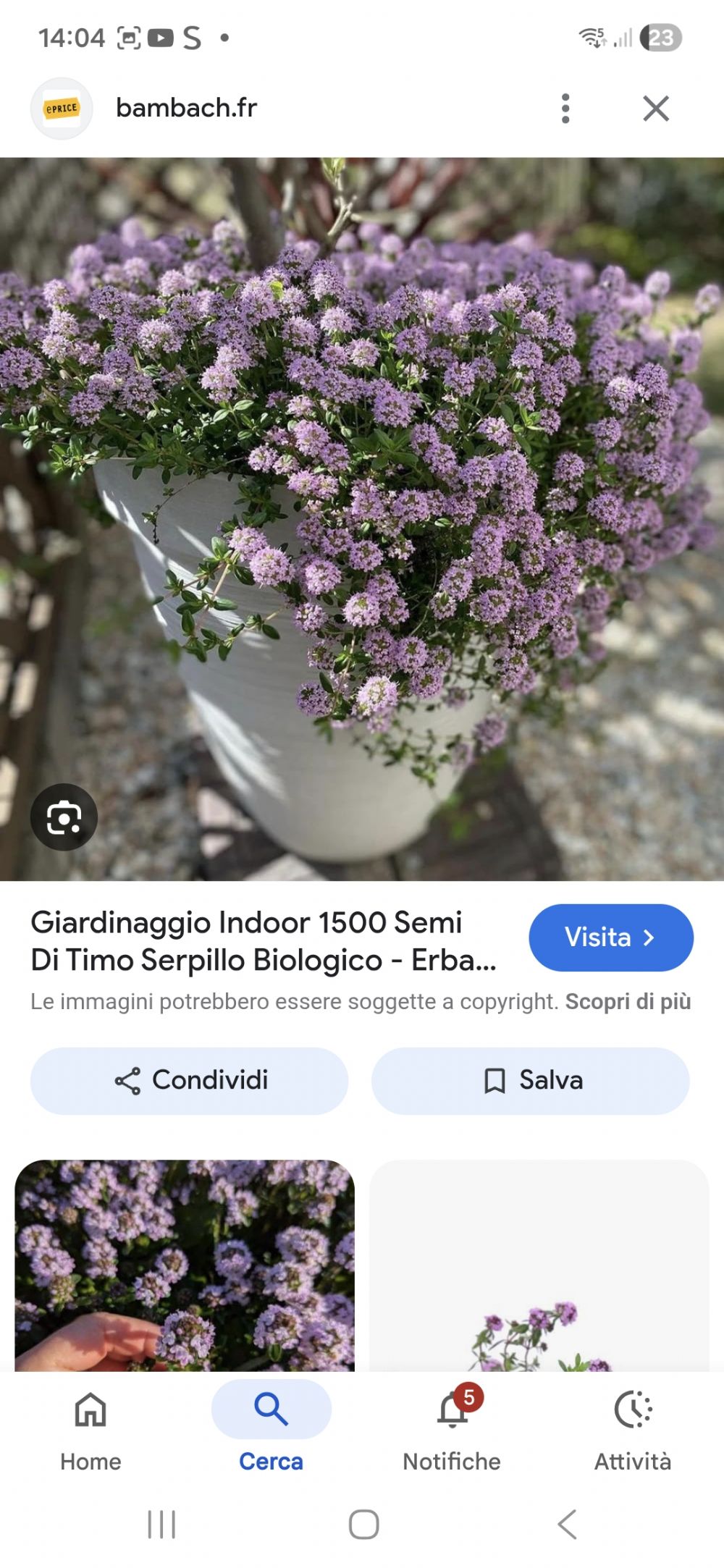Switch to the Cerca tab
The height and width of the screenshot is (1568, 724).
point(271,1427)
